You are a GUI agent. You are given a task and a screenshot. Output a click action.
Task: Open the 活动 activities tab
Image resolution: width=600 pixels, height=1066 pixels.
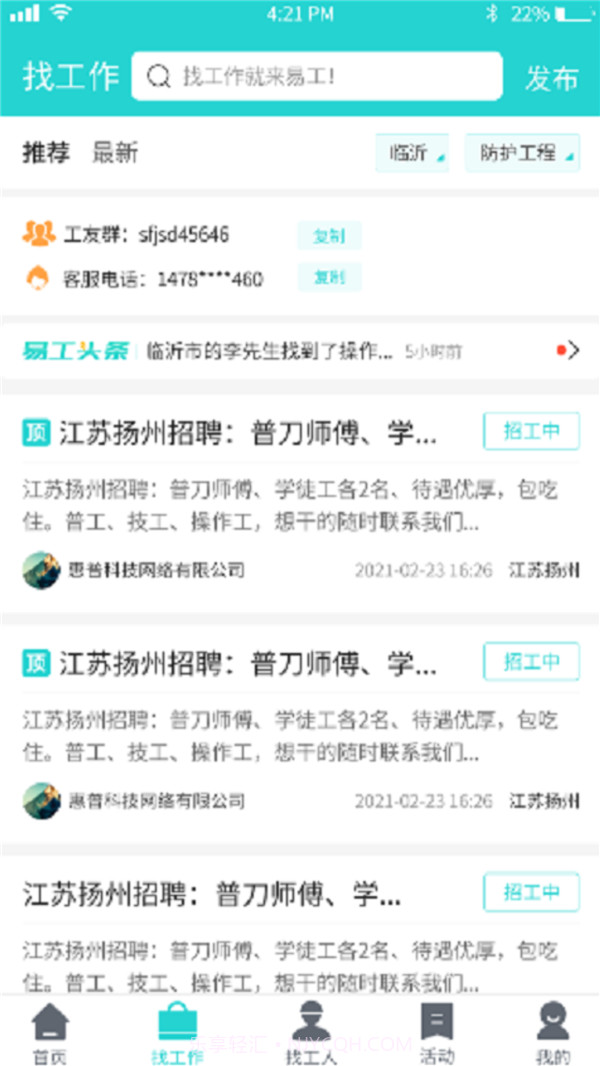tap(436, 1033)
